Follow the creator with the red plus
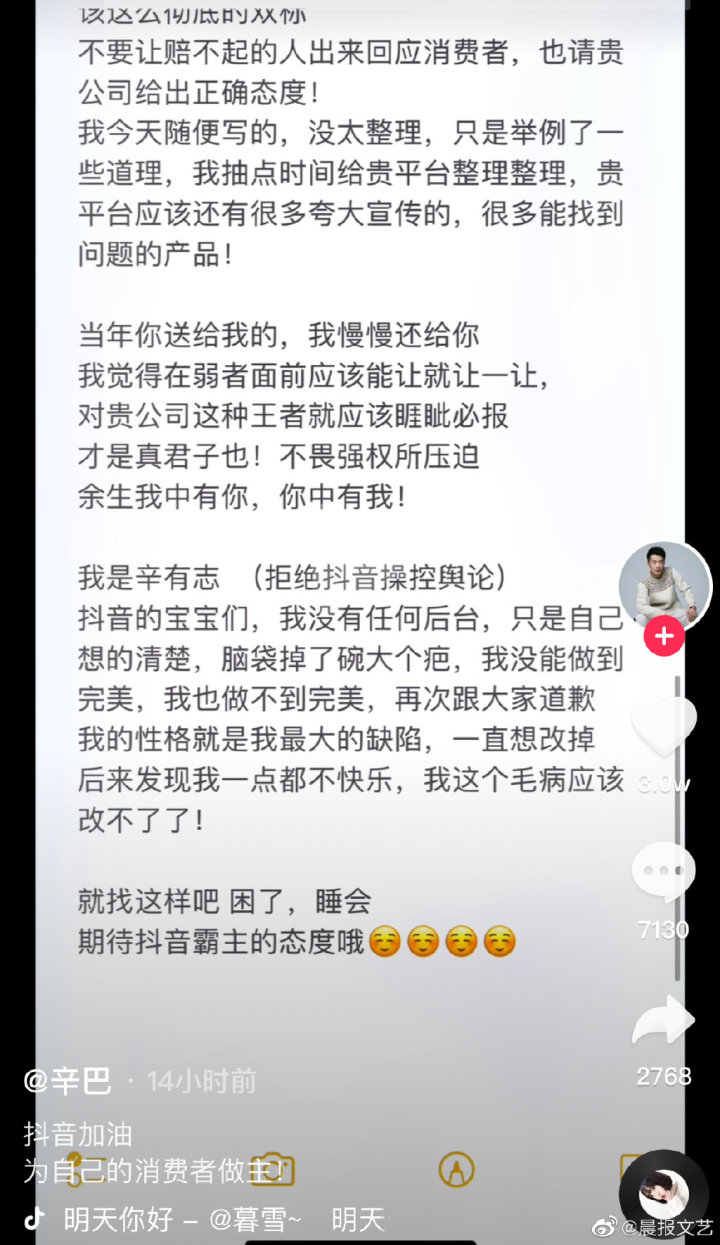Viewport: 720px width, 1245px height. (664, 636)
